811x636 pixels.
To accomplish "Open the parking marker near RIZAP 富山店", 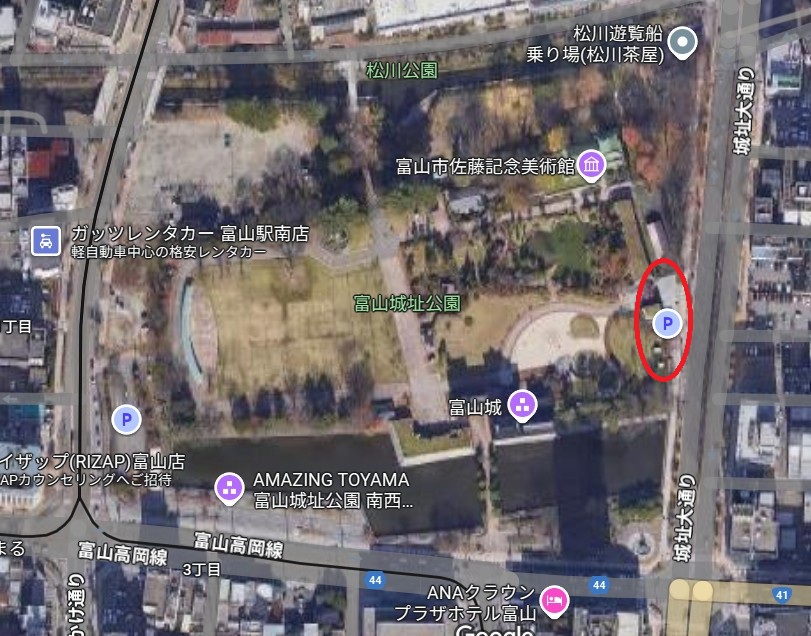I will tap(126, 419).
